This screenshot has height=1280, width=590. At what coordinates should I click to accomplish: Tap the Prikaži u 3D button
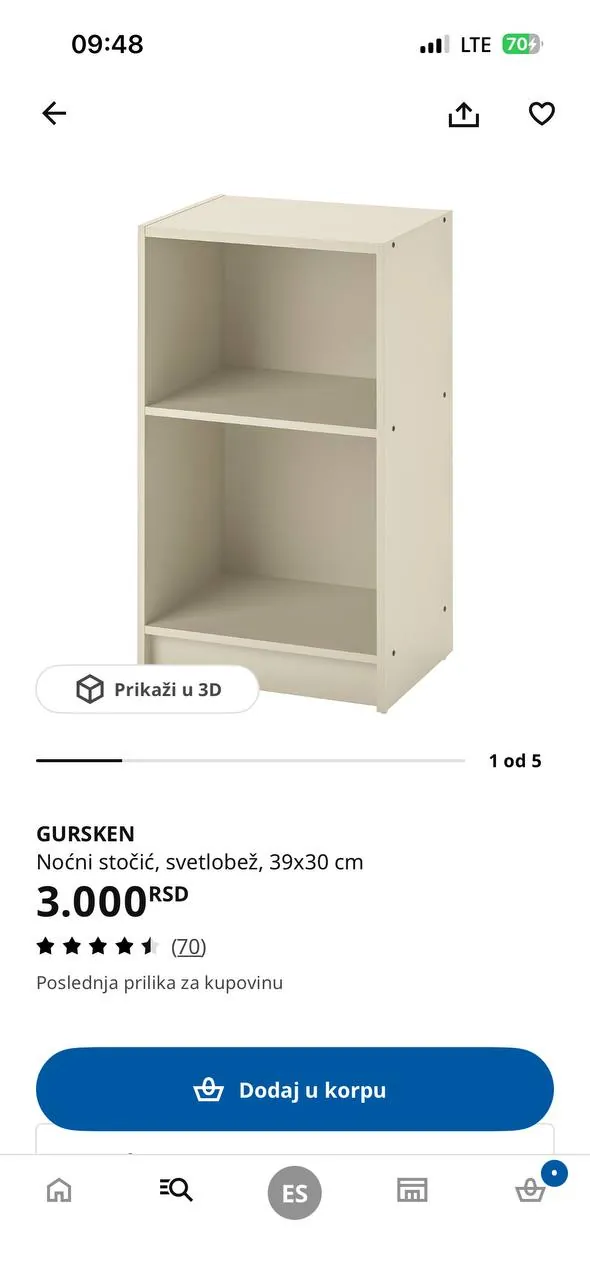coord(148,689)
